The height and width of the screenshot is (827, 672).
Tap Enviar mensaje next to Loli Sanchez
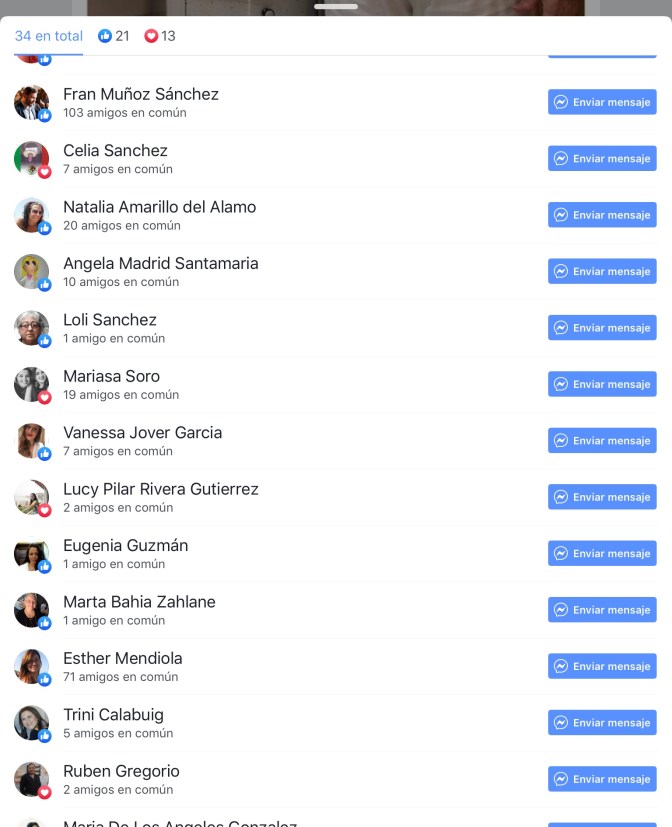point(602,328)
